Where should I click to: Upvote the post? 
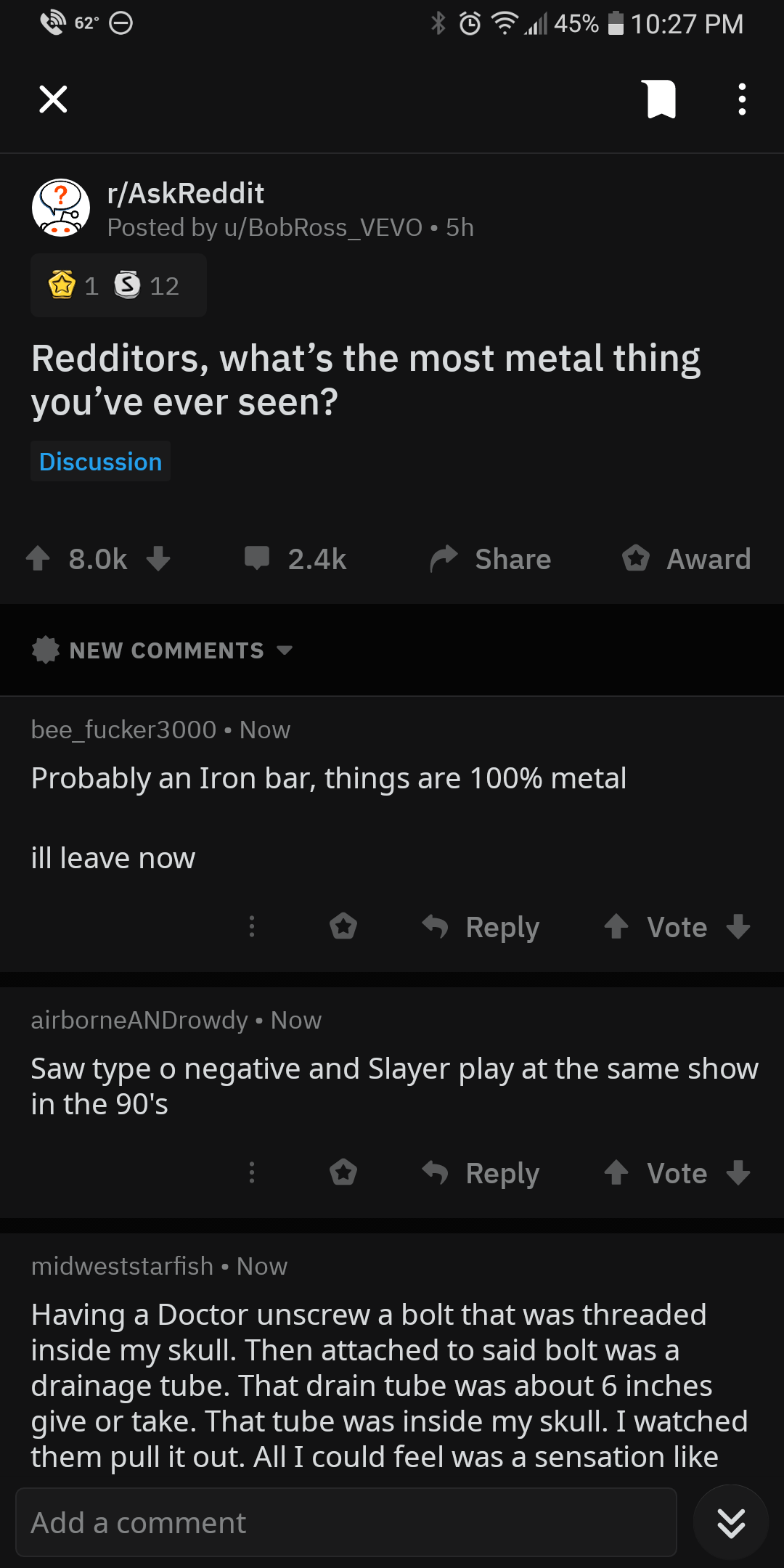[x=39, y=559]
